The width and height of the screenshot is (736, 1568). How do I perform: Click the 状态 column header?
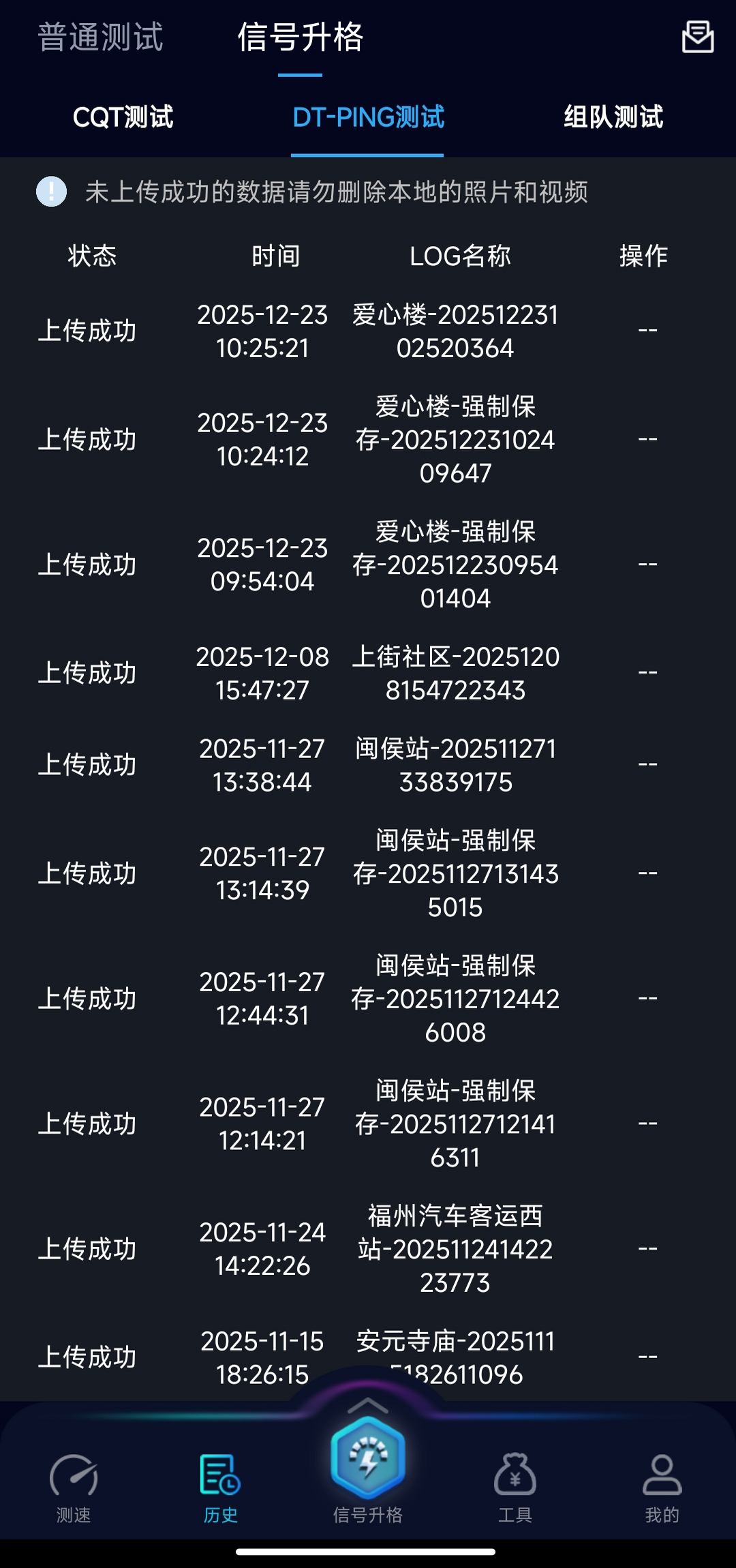(92, 256)
